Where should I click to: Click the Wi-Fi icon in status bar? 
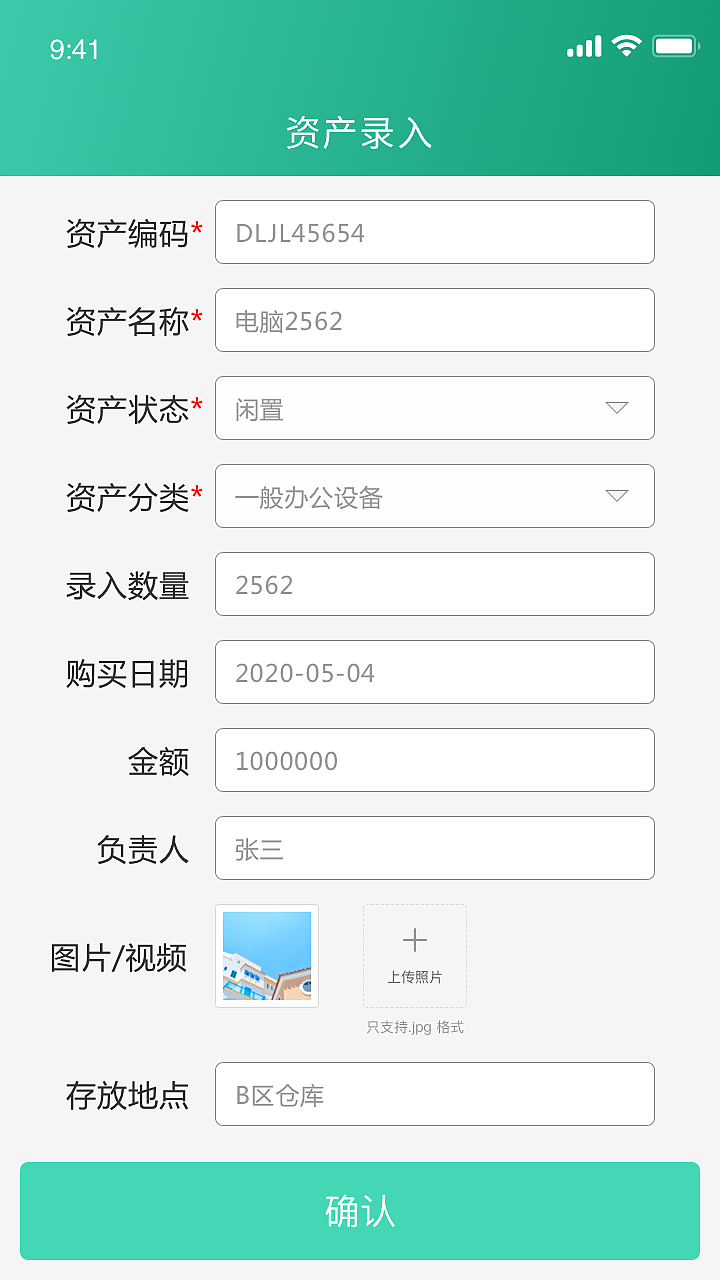point(626,45)
